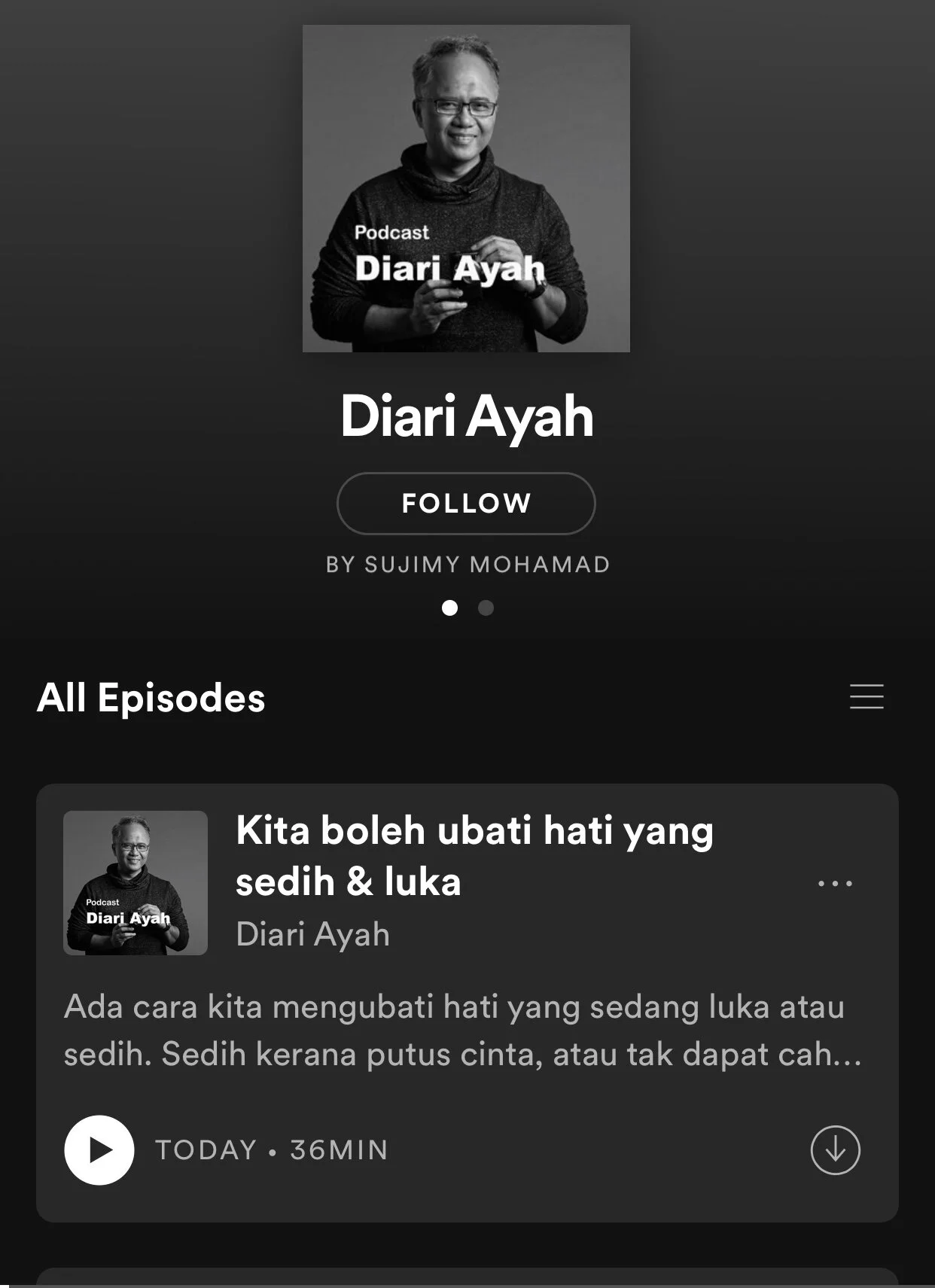Open the Kita boleh ubati hati episode card
Viewport: 935px width, 1288px height.
474,856
